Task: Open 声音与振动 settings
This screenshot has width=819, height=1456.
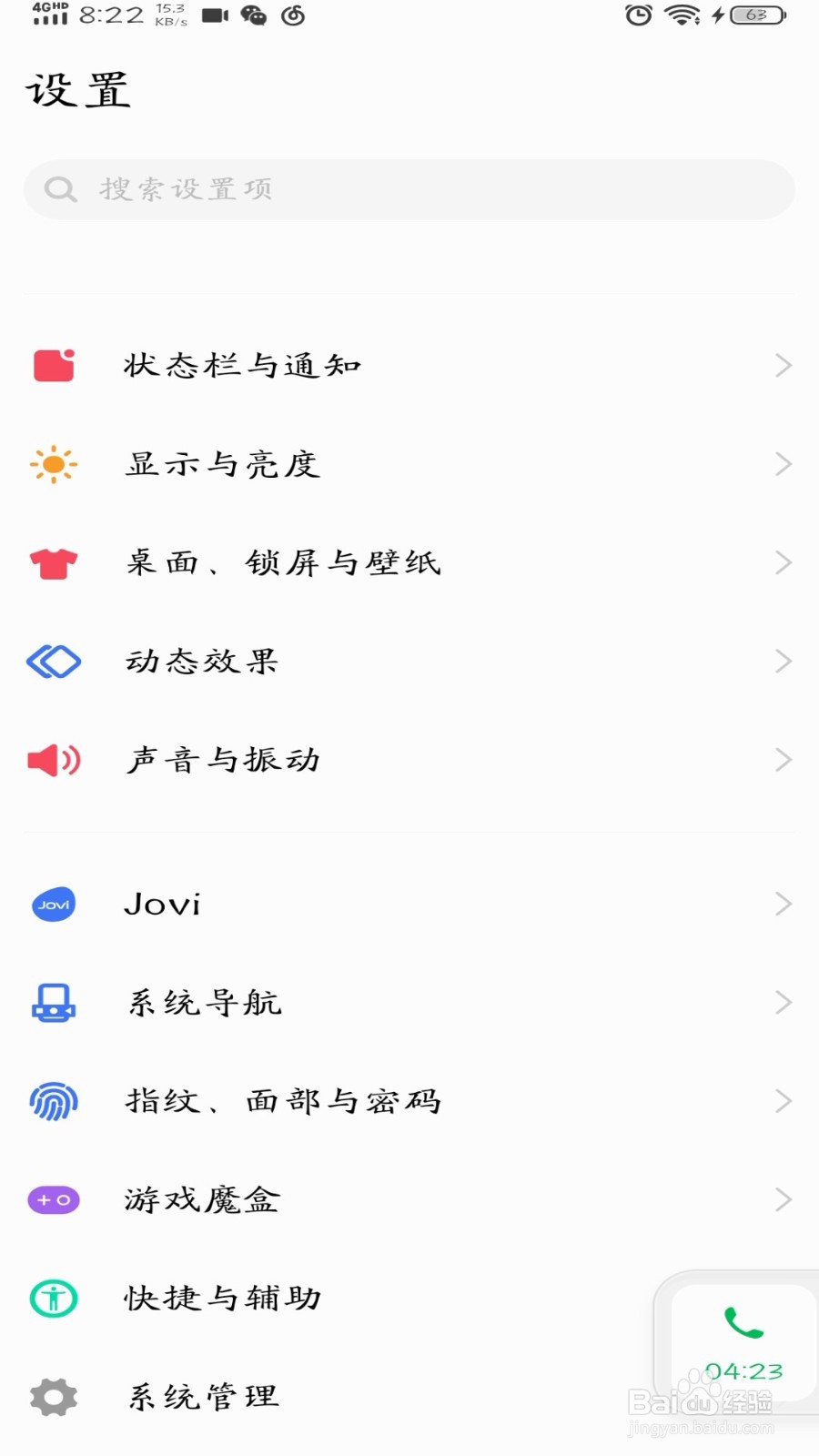Action: click(409, 760)
